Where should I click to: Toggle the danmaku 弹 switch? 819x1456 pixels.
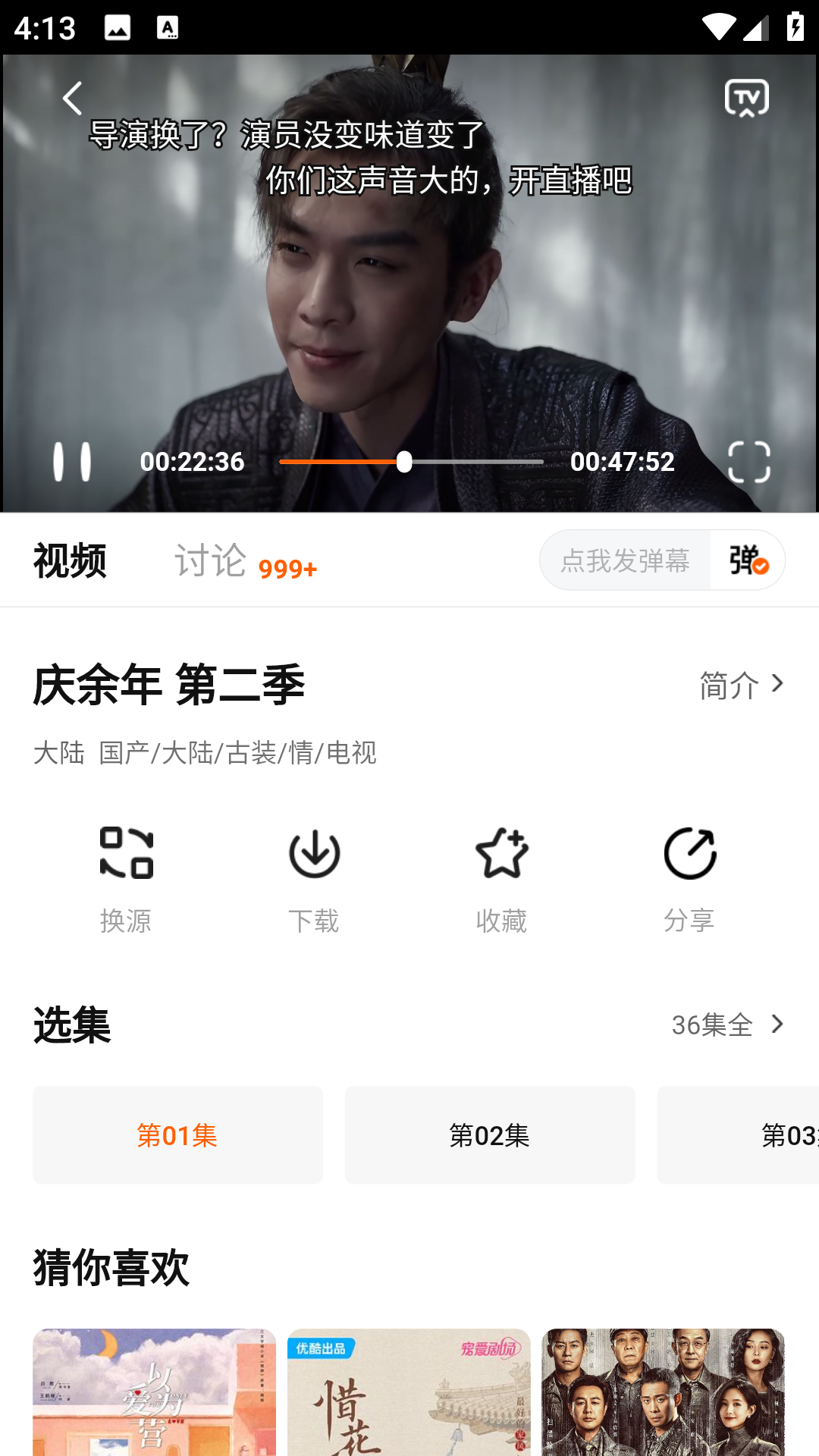[x=748, y=560]
